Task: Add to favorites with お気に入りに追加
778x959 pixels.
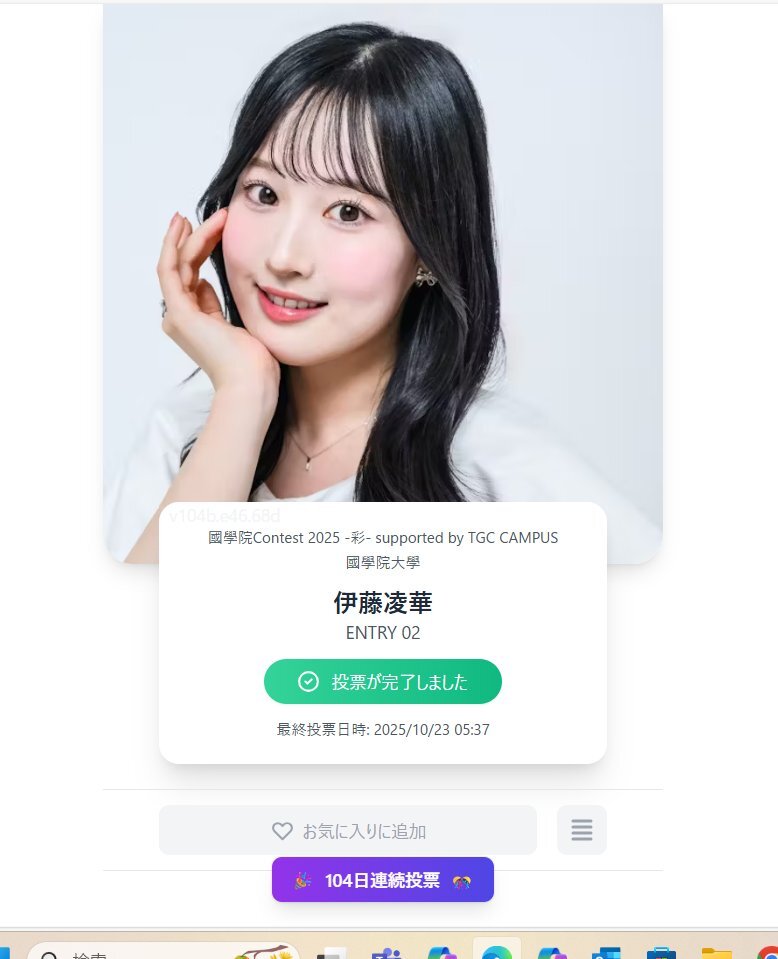Action: point(348,830)
